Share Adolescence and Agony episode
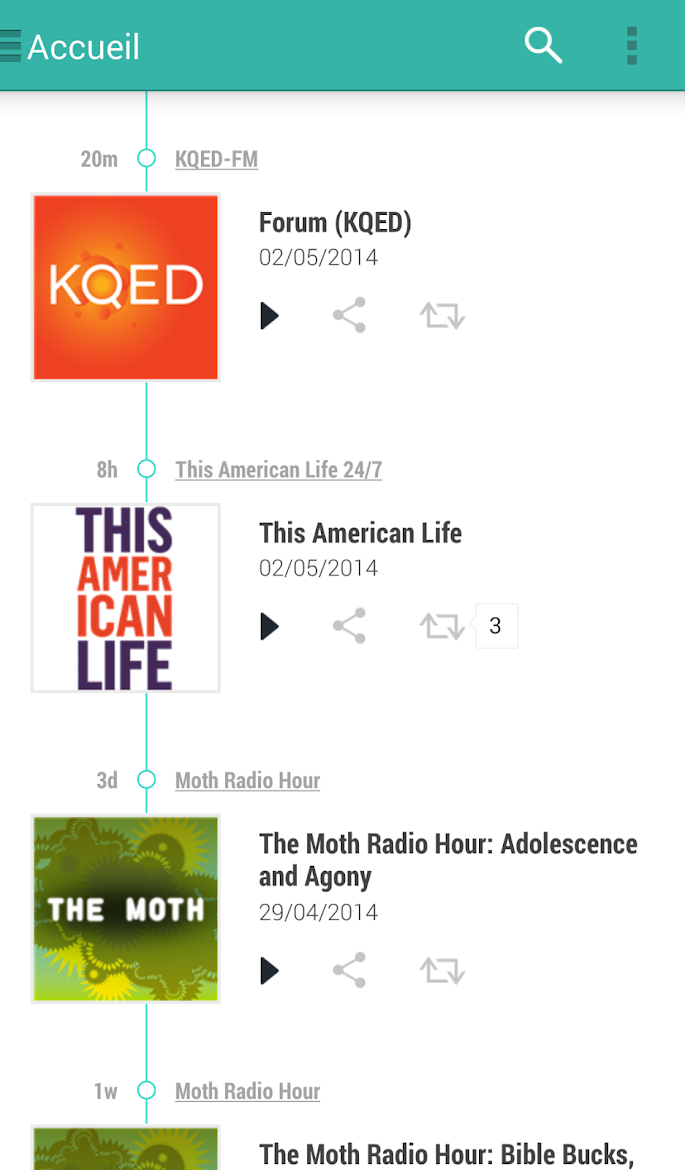This screenshot has width=685, height=1170. tap(349, 971)
